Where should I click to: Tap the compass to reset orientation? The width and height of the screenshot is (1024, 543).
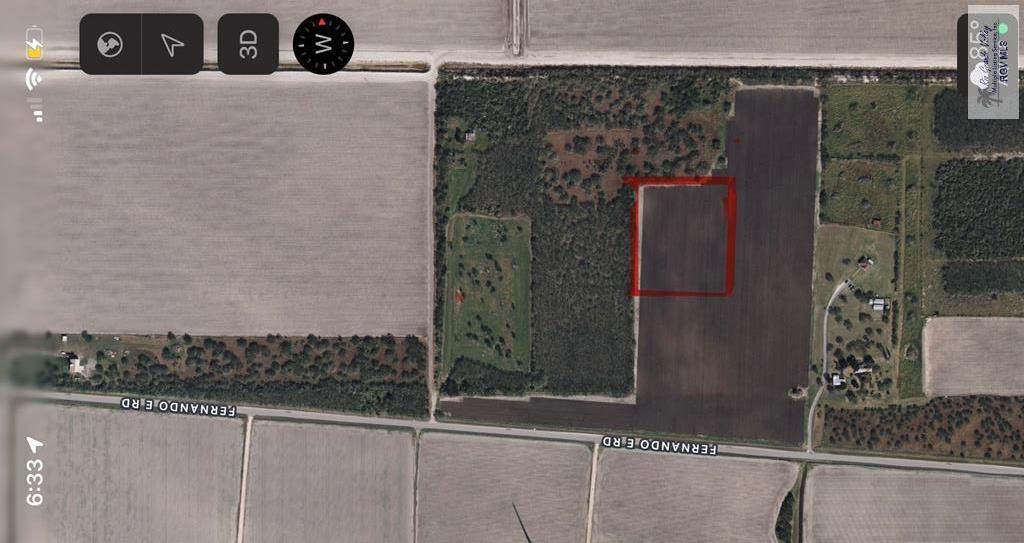pos(323,44)
